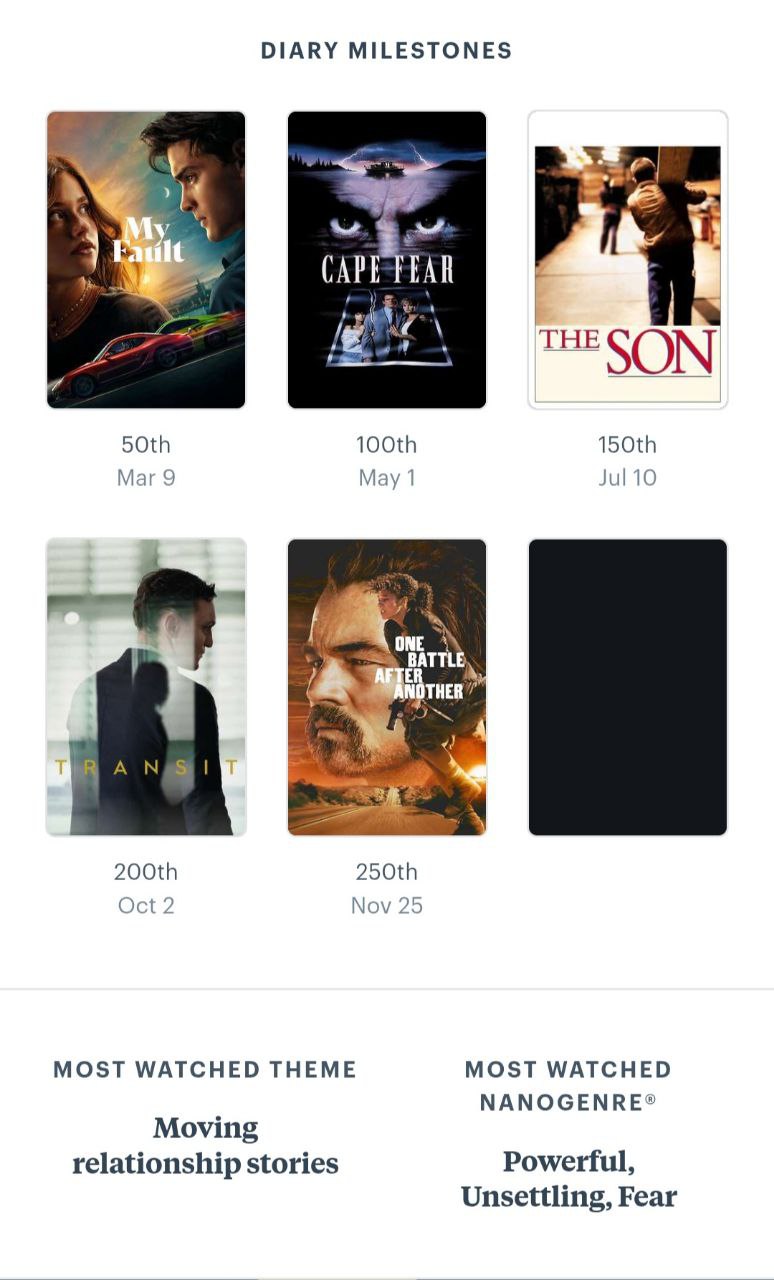Tap the One Battle After Another poster

click(x=387, y=687)
